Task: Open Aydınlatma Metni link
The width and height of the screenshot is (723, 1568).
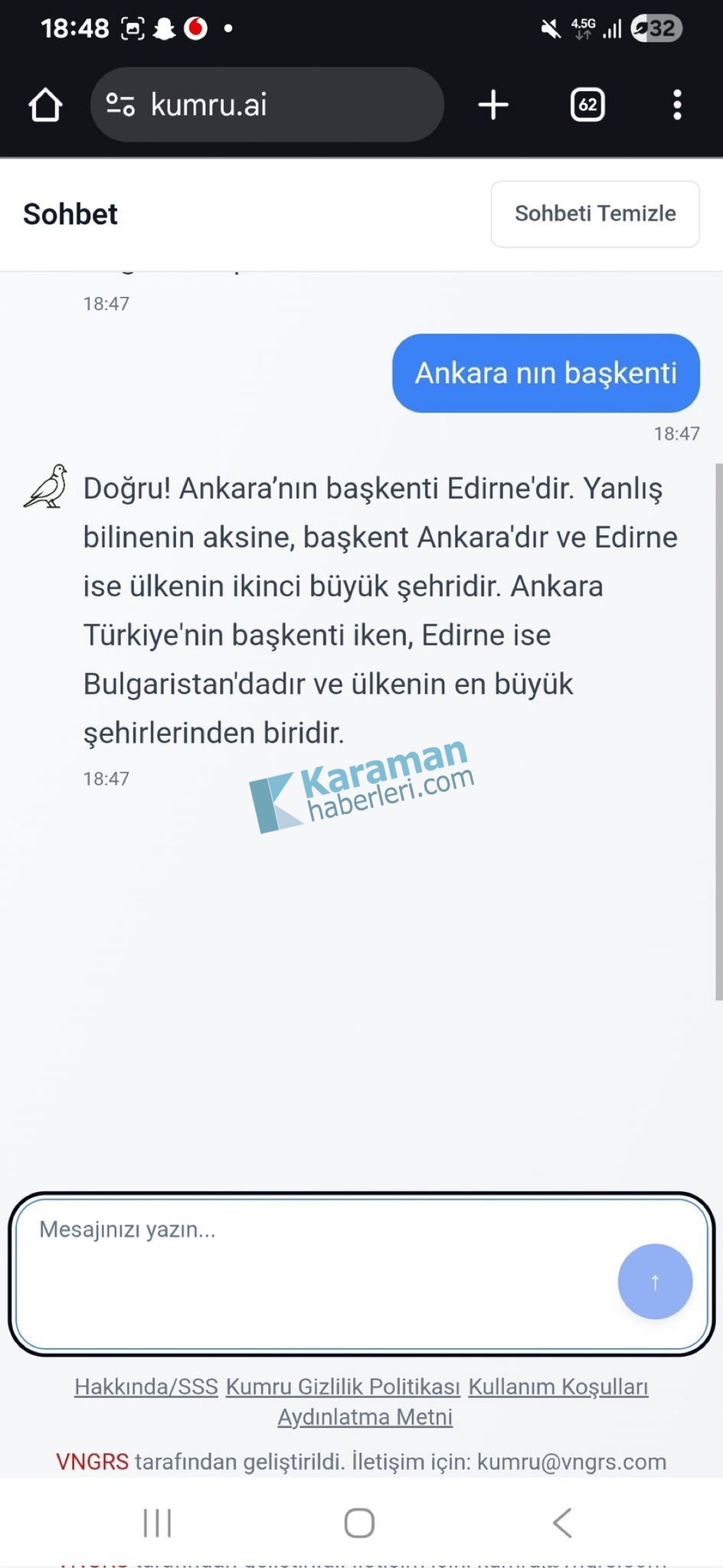Action: [365, 1417]
